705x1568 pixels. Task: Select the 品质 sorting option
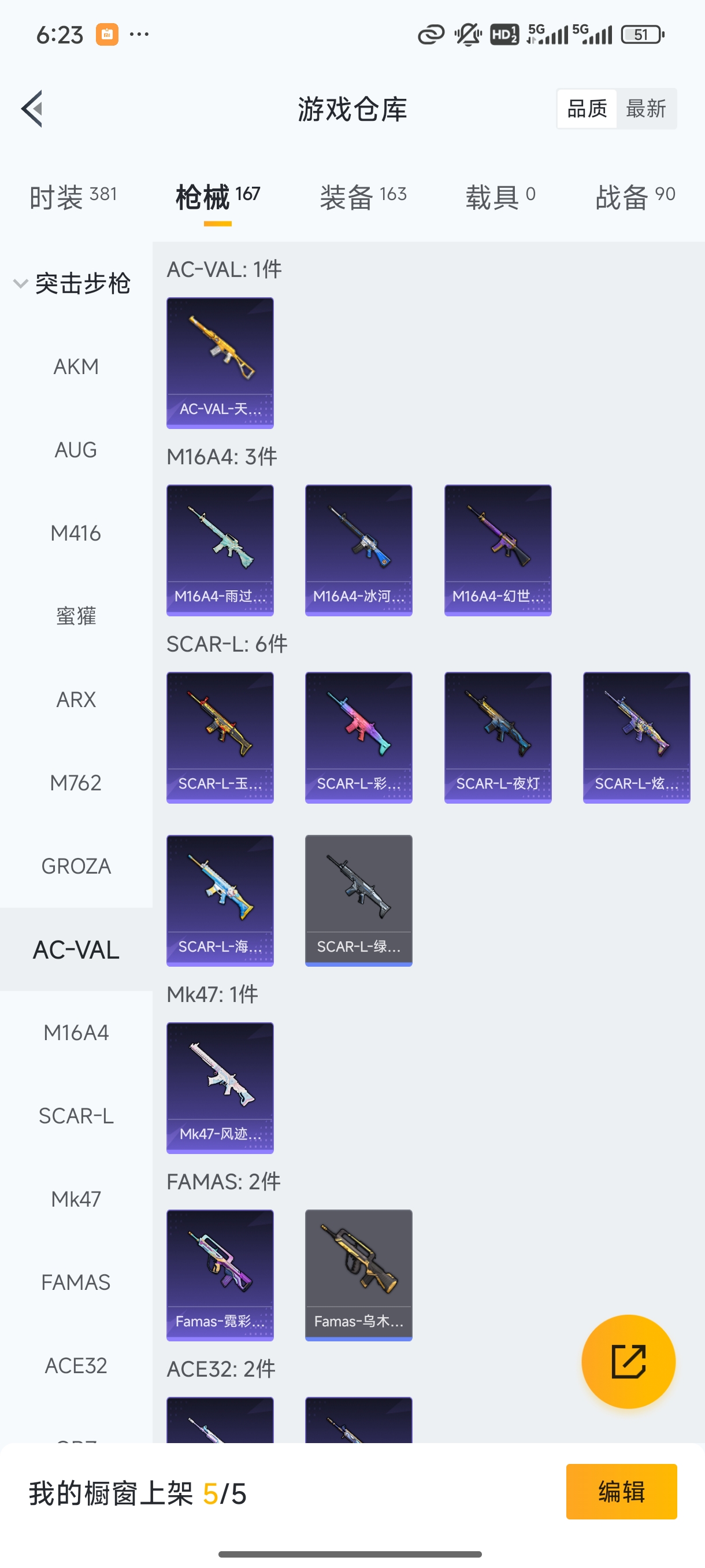click(587, 109)
